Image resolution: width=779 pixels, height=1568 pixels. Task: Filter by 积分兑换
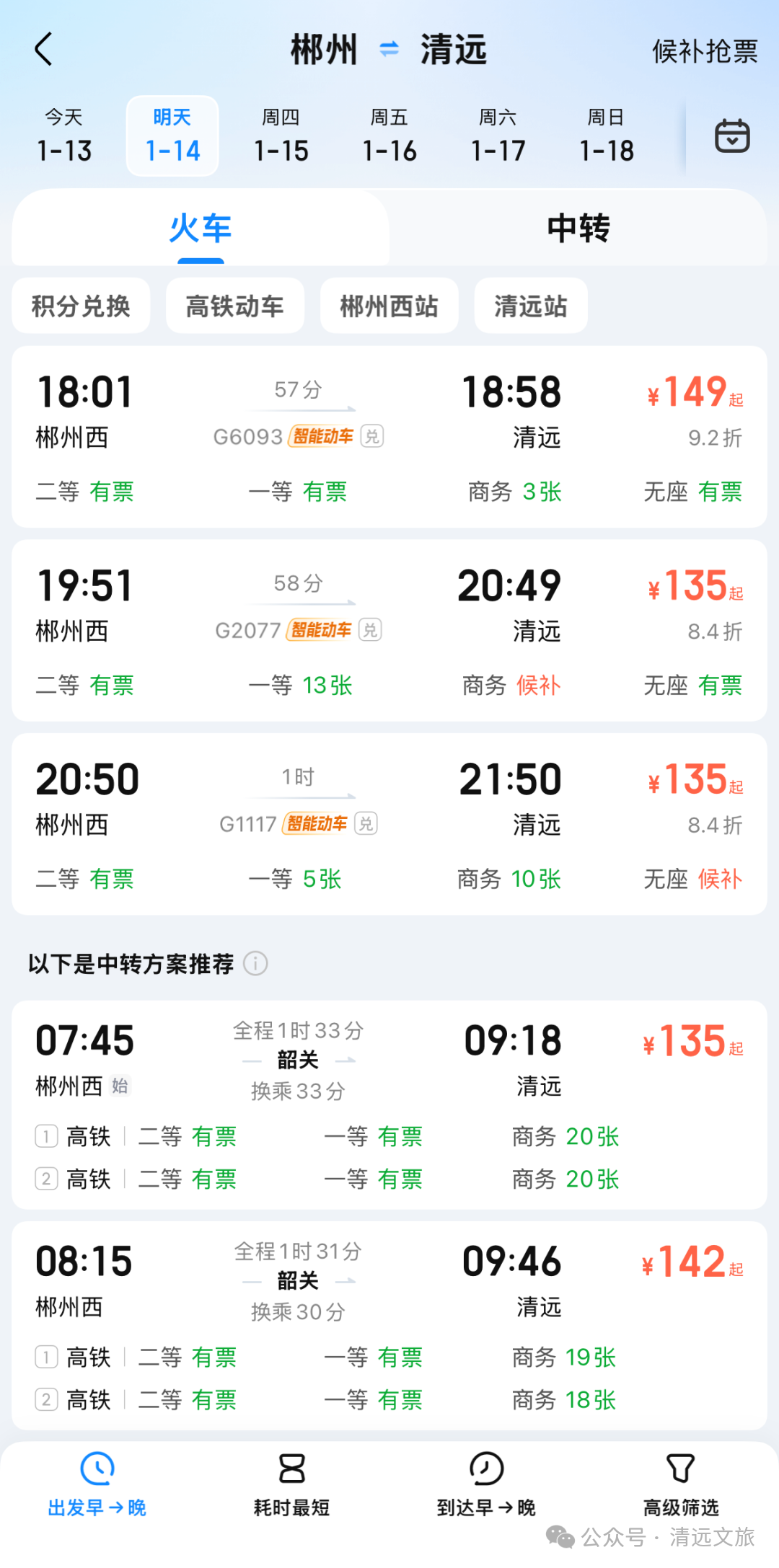click(x=81, y=306)
